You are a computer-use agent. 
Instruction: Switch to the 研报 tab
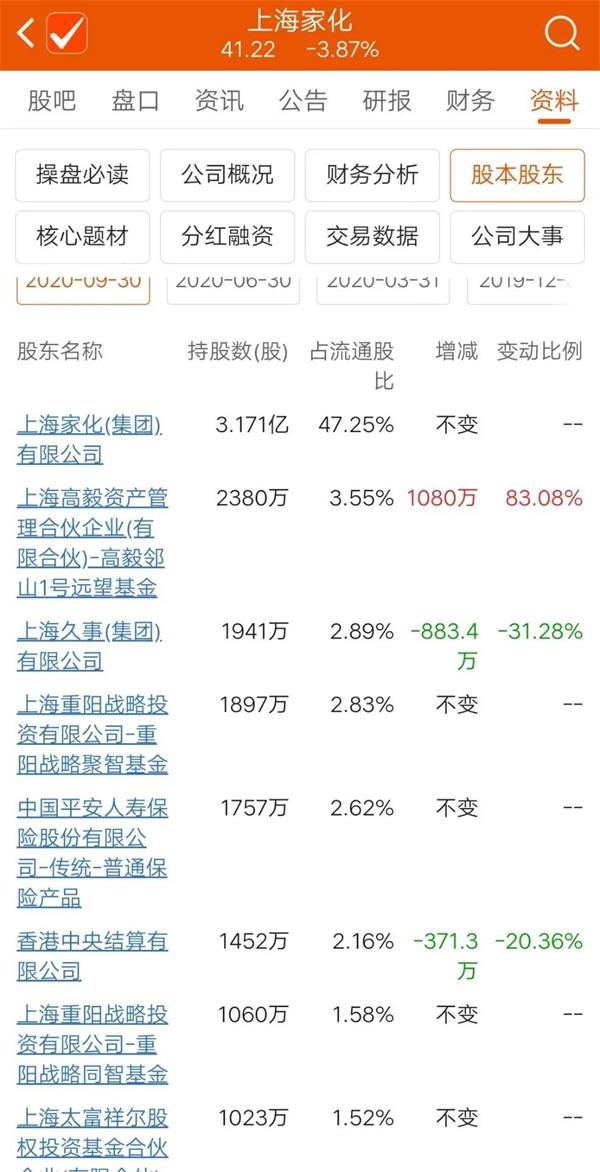click(387, 100)
